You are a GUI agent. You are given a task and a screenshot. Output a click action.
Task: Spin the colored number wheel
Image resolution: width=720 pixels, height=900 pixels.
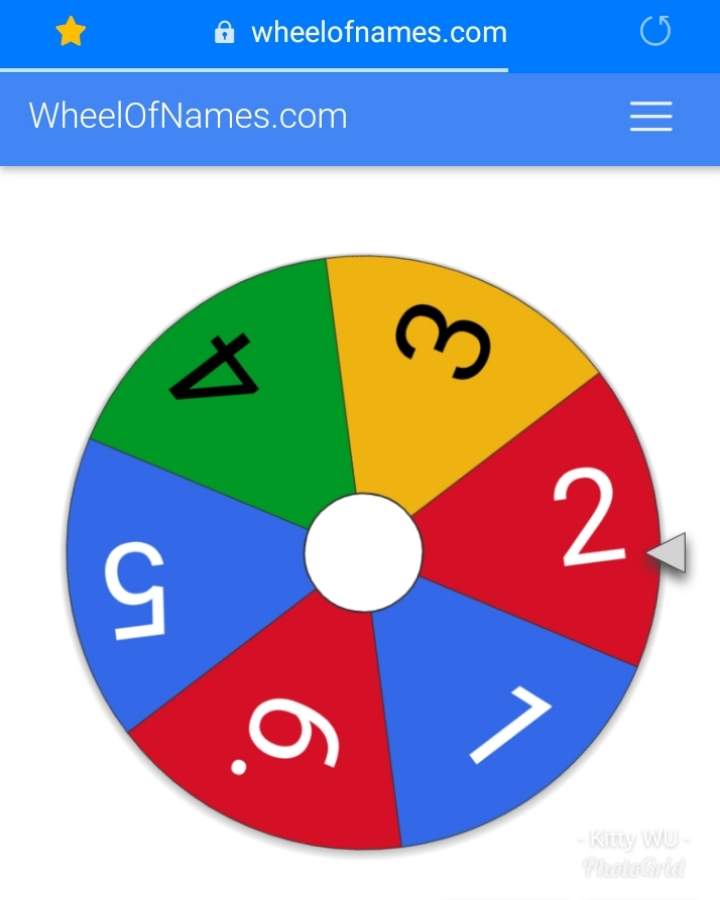[363, 553]
